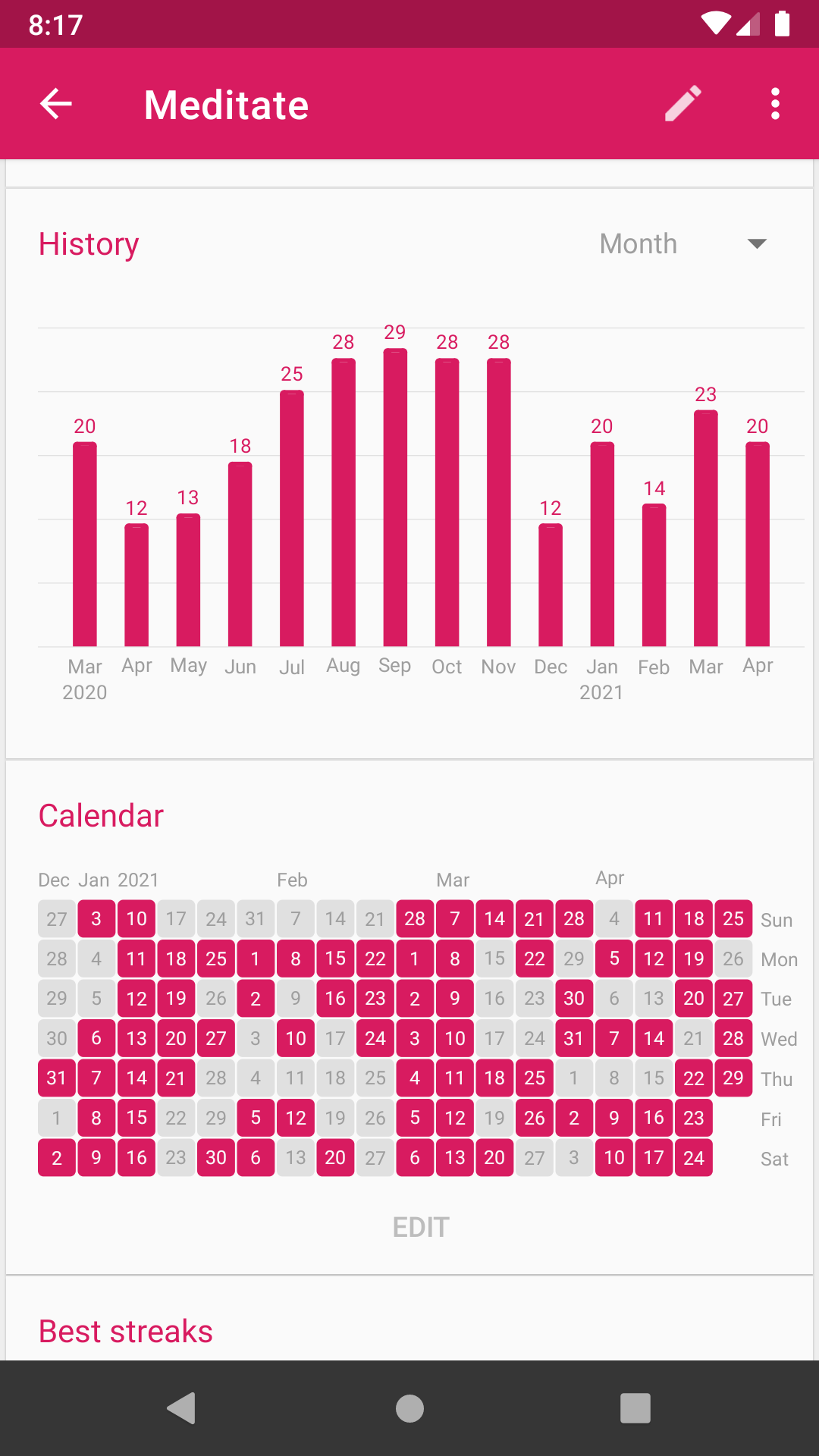
Task: Tap the Wi-Fi icon in status bar
Action: 716,24
